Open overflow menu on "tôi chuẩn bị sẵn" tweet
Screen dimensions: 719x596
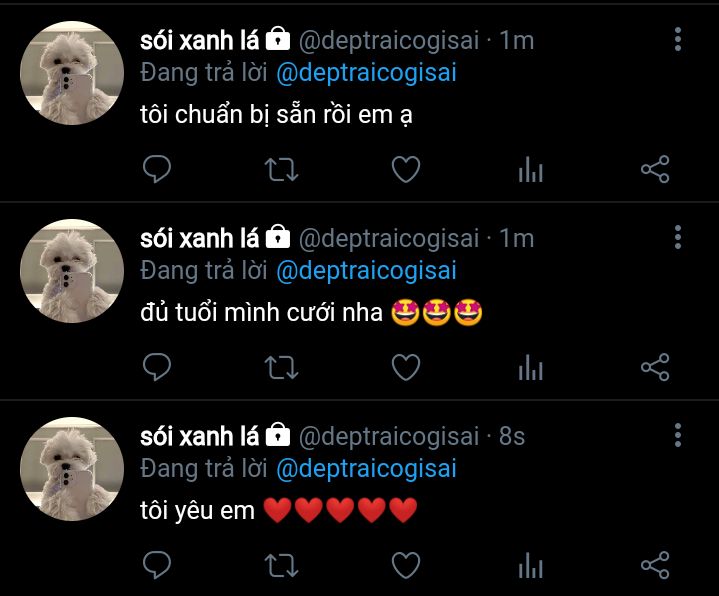point(678,39)
